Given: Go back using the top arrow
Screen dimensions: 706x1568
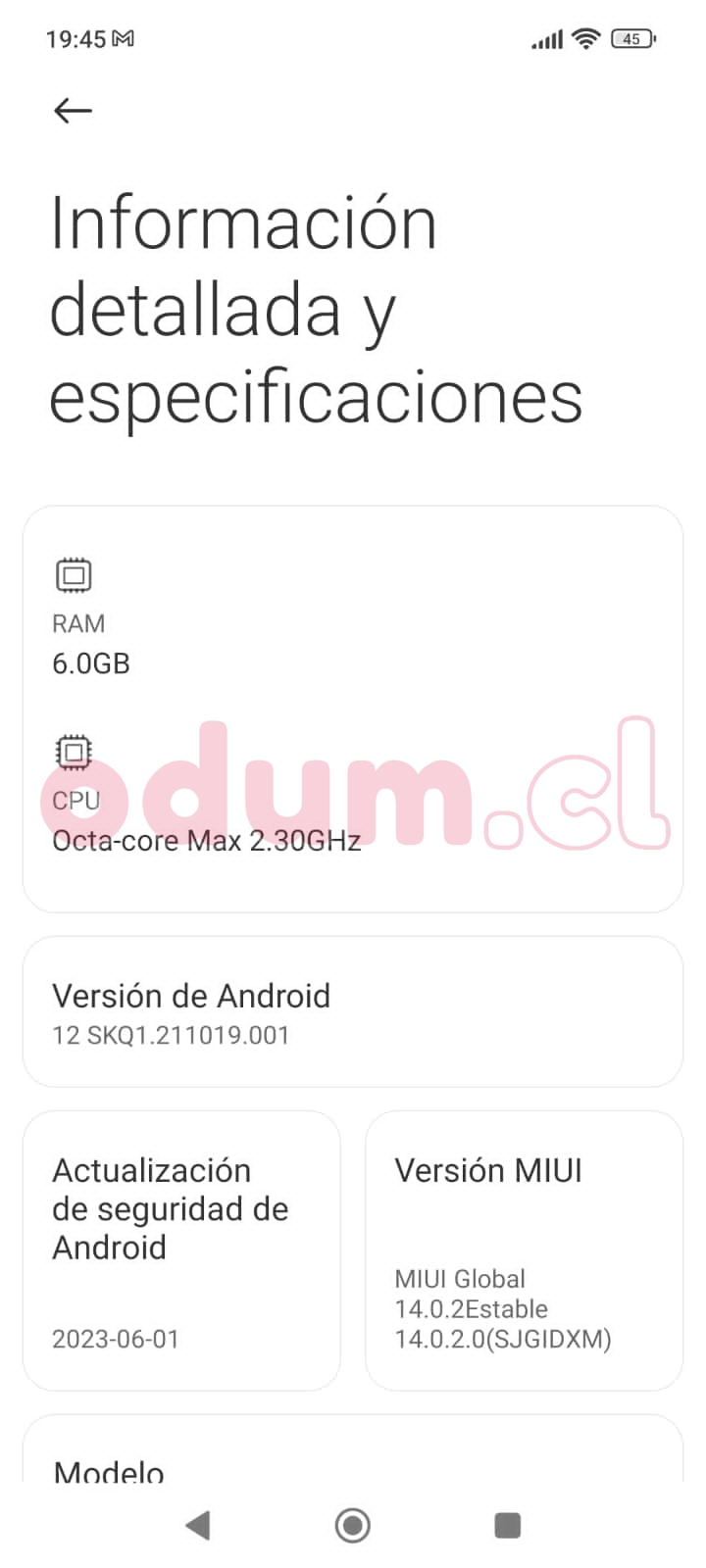Looking at the screenshot, I should (x=73, y=111).
